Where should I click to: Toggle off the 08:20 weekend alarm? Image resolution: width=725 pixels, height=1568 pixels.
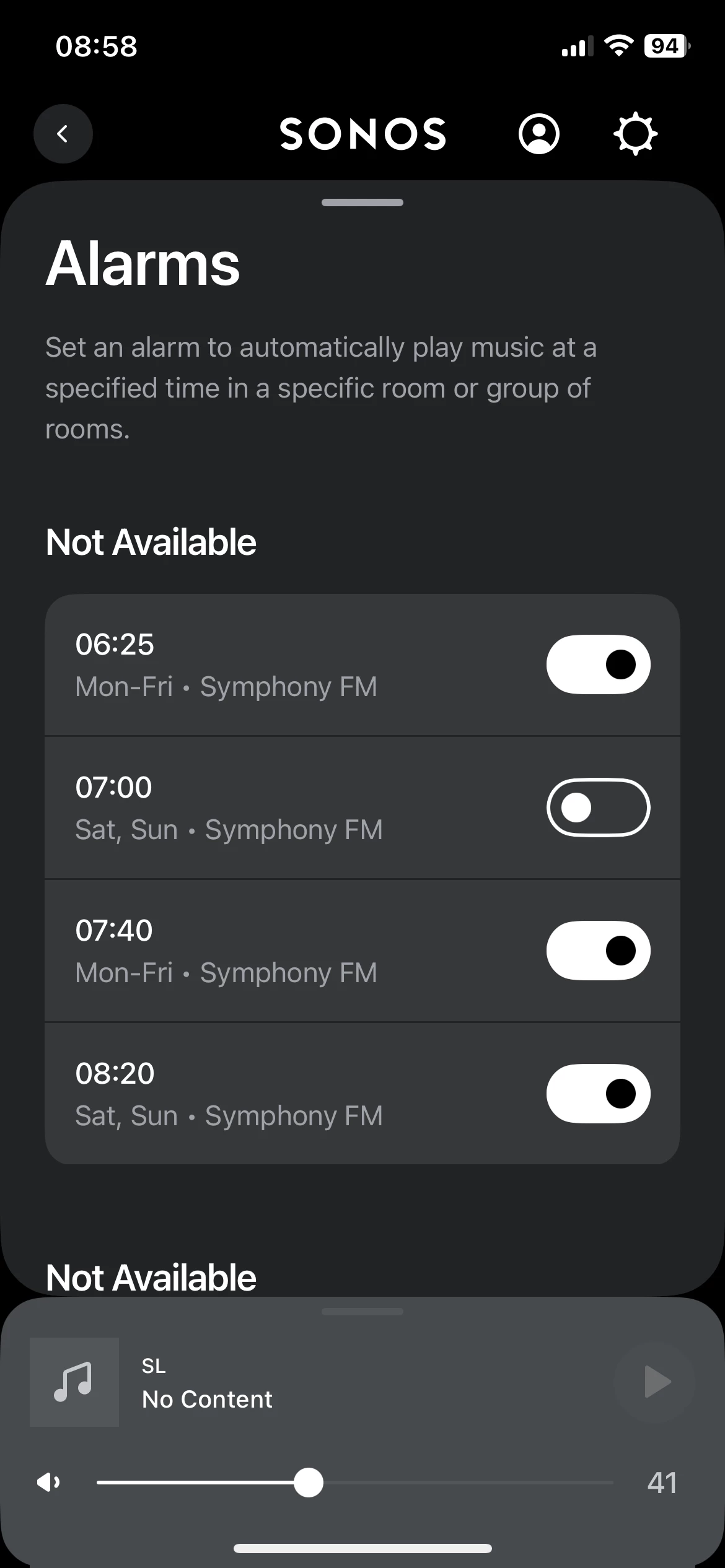click(598, 1094)
